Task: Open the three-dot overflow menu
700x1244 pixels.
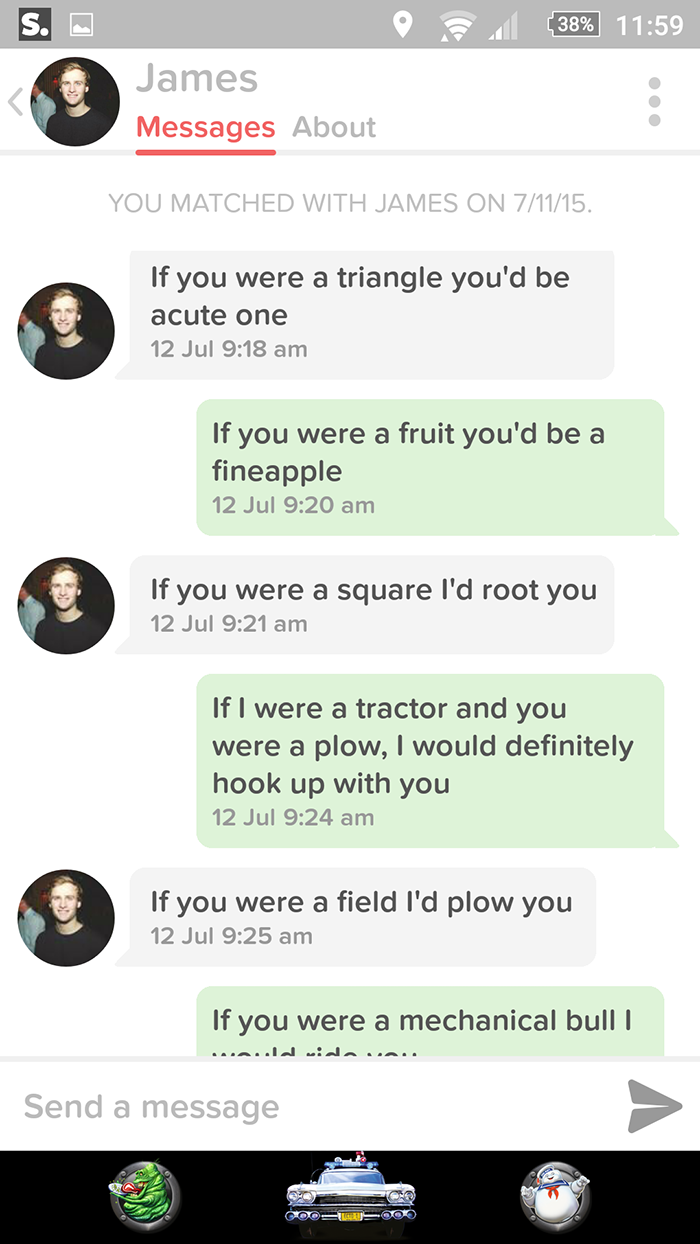Action: tap(654, 102)
